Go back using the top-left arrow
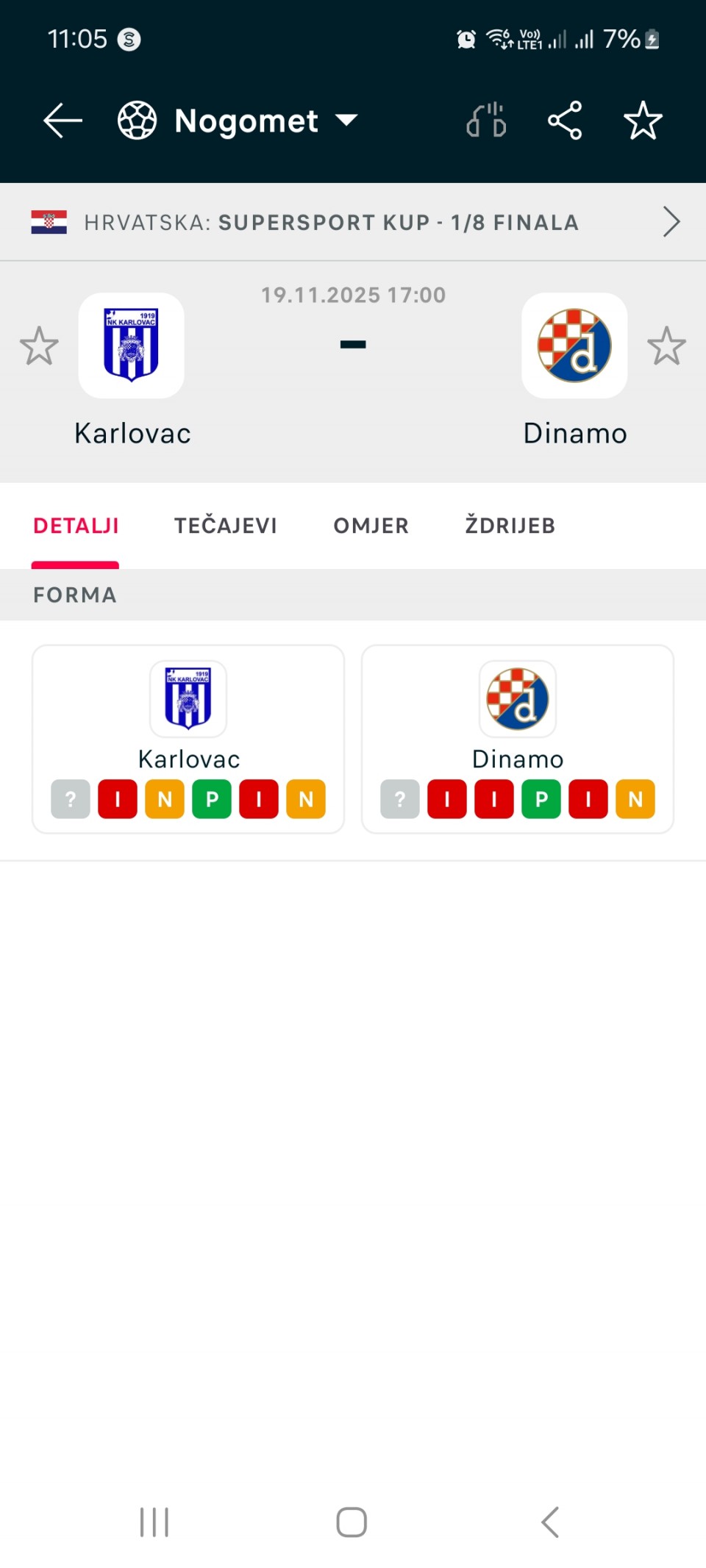This screenshot has width=706, height=1568. tap(63, 121)
